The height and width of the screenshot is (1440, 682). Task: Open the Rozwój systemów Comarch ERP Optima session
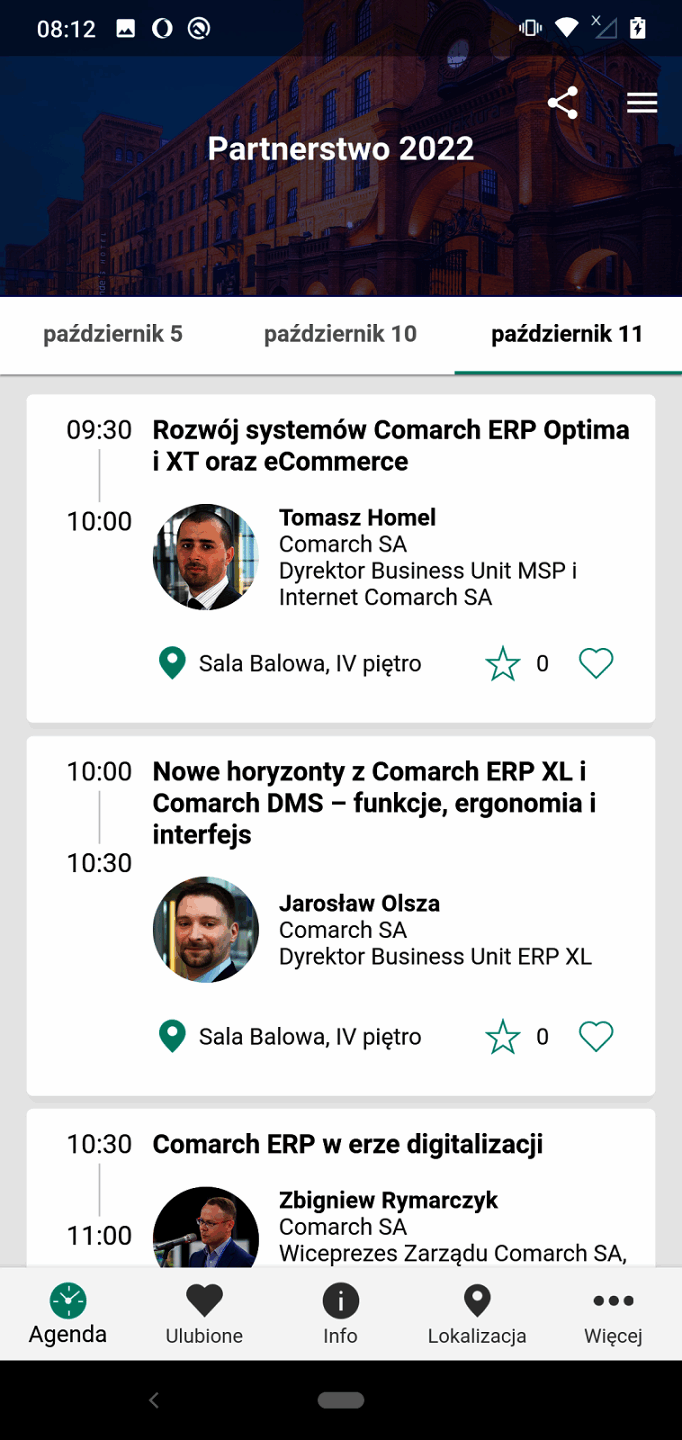[x=391, y=446]
